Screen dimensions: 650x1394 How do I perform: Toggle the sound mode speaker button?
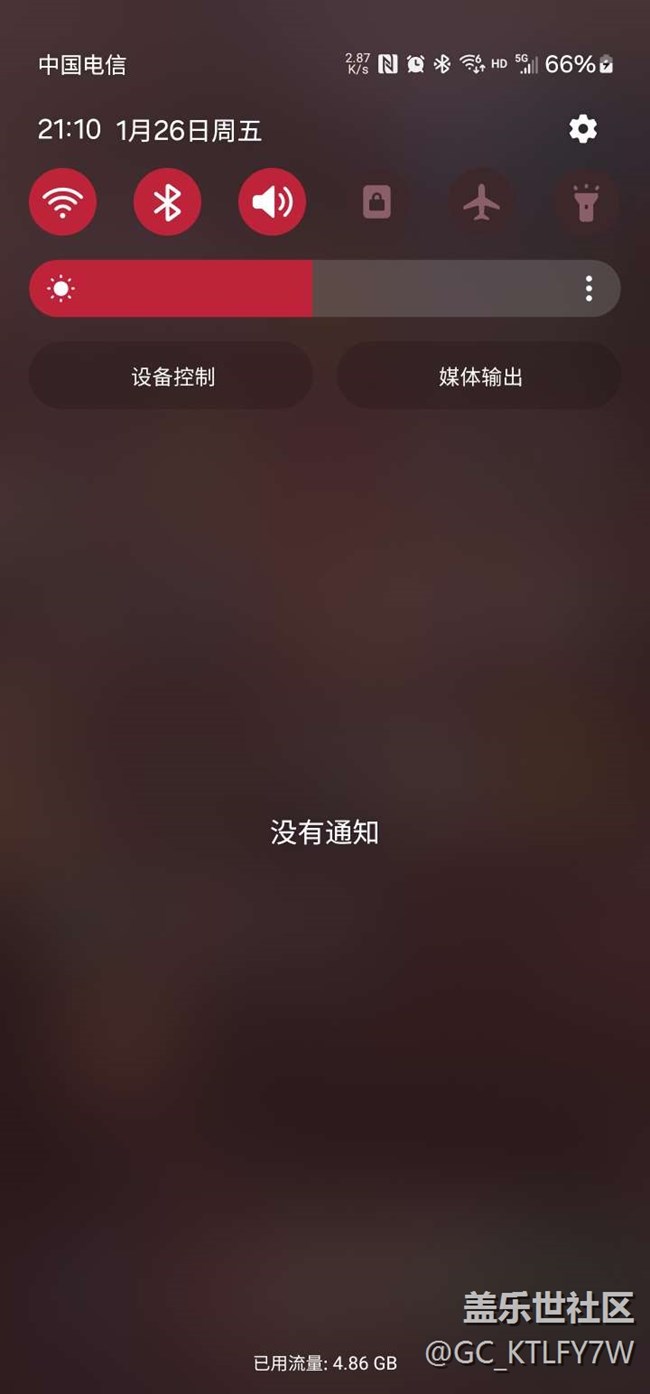[272, 202]
